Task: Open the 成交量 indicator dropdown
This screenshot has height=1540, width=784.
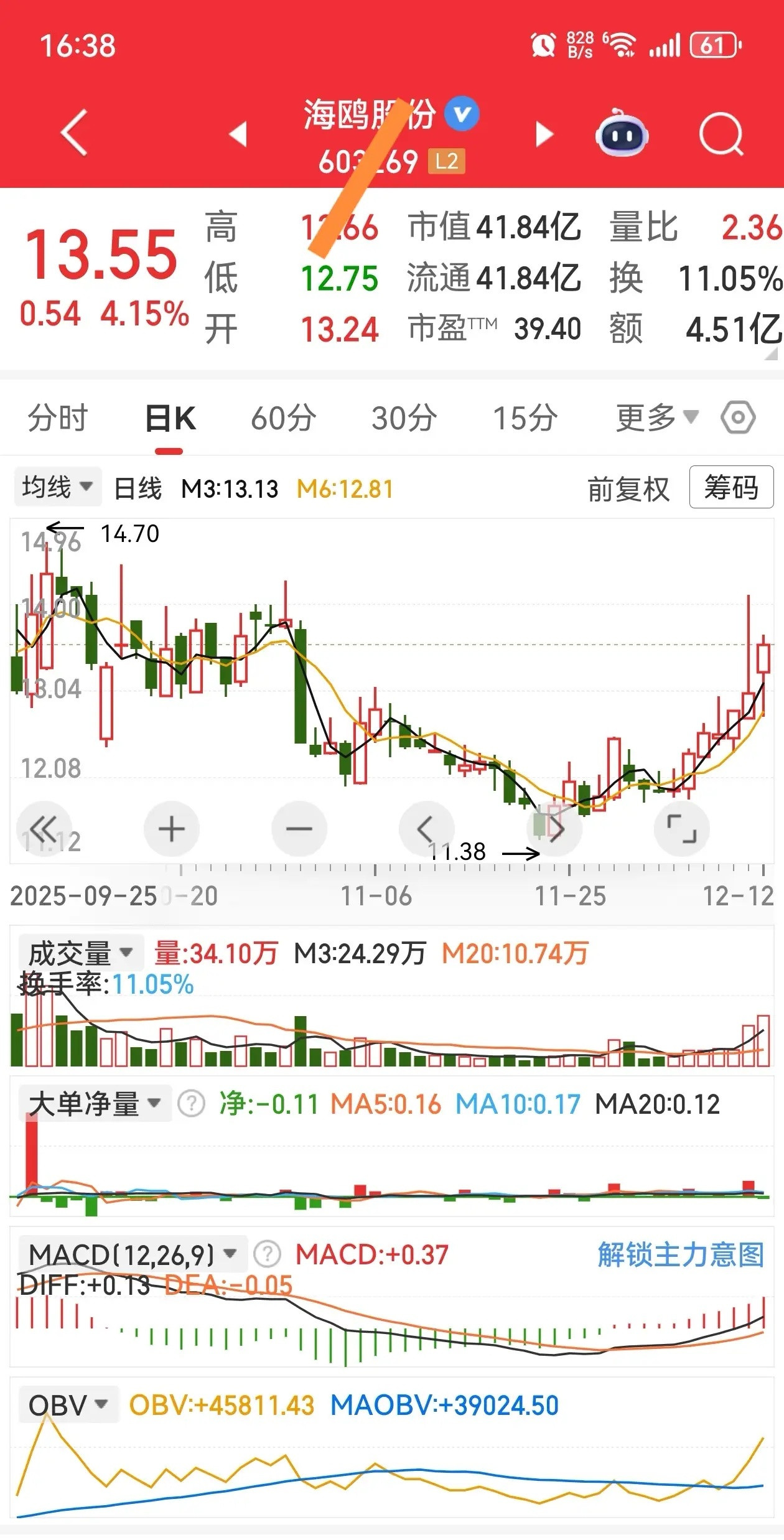Action: pyautogui.click(x=81, y=951)
